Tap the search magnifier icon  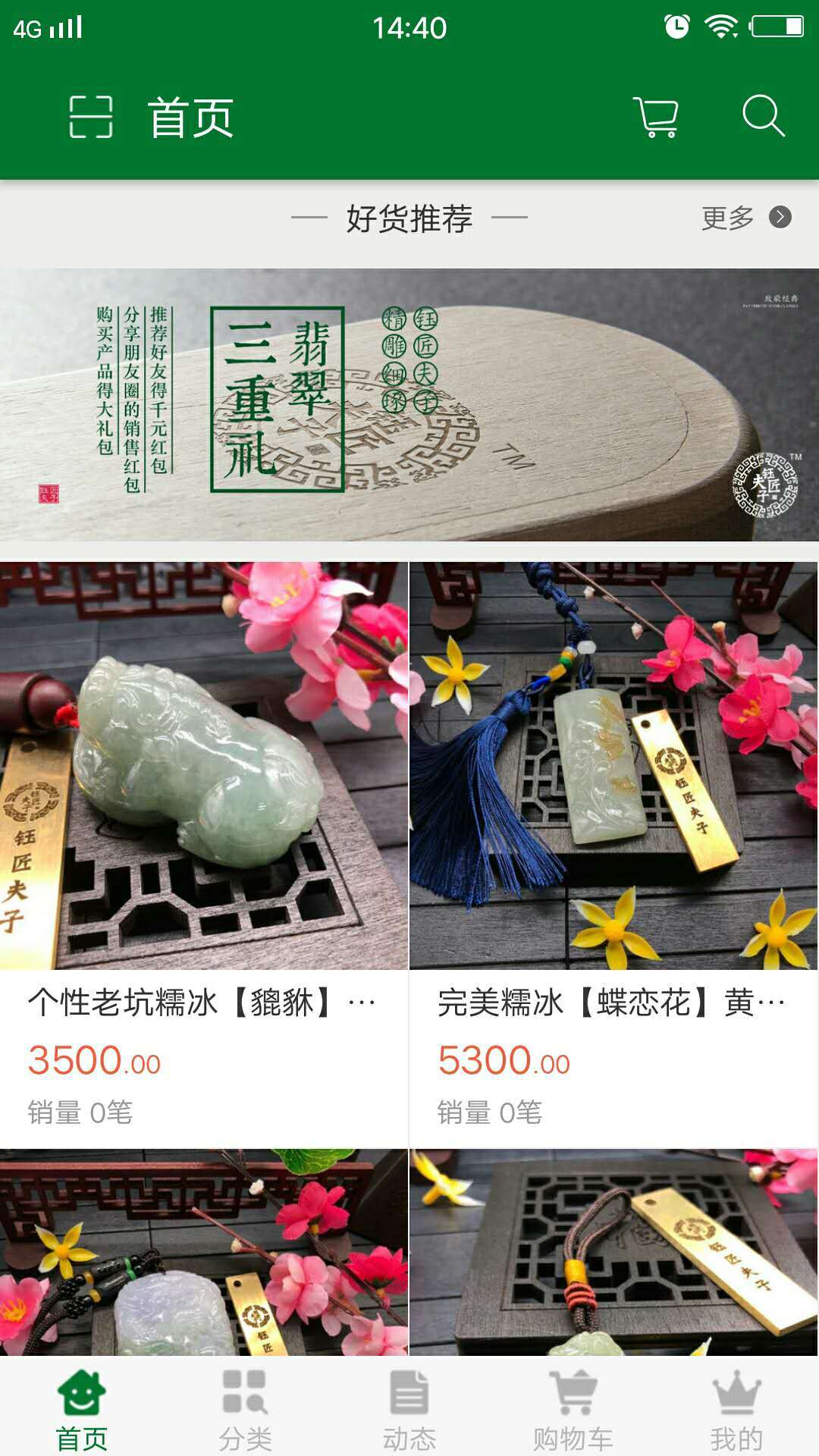pos(762,116)
